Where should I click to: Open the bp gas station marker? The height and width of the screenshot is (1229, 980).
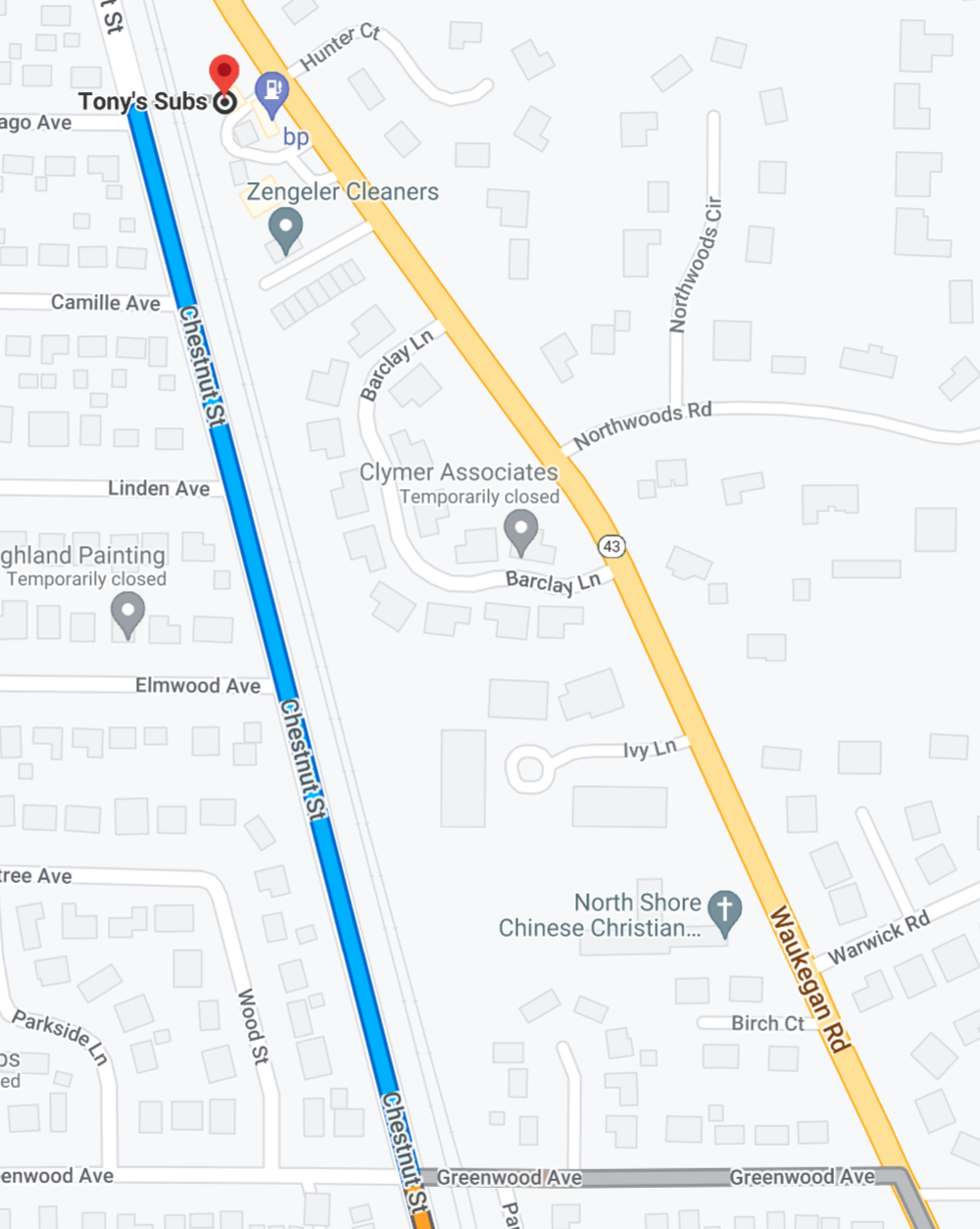click(x=271, y=93)
